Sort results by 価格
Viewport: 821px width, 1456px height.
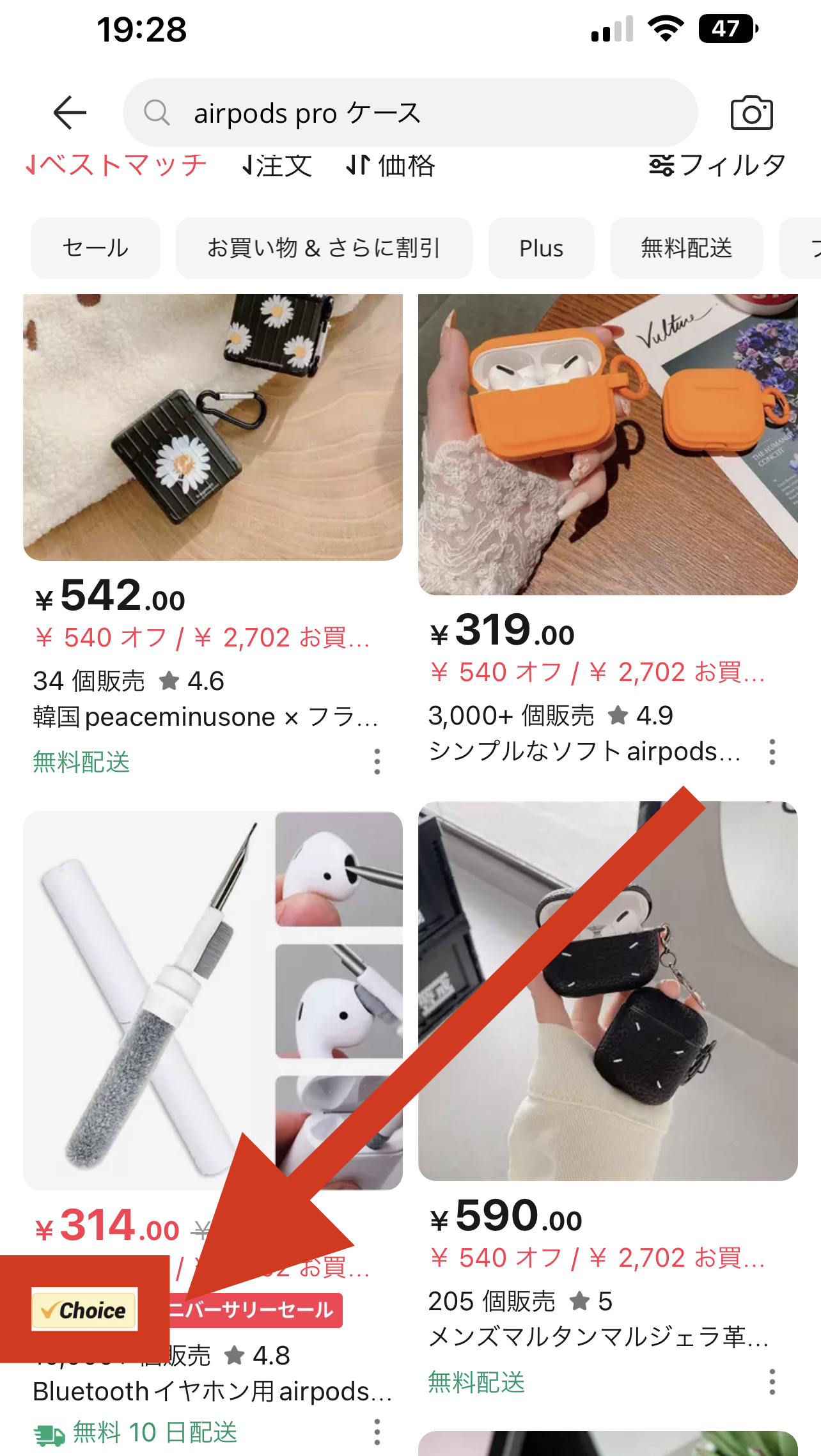(390, 166)
